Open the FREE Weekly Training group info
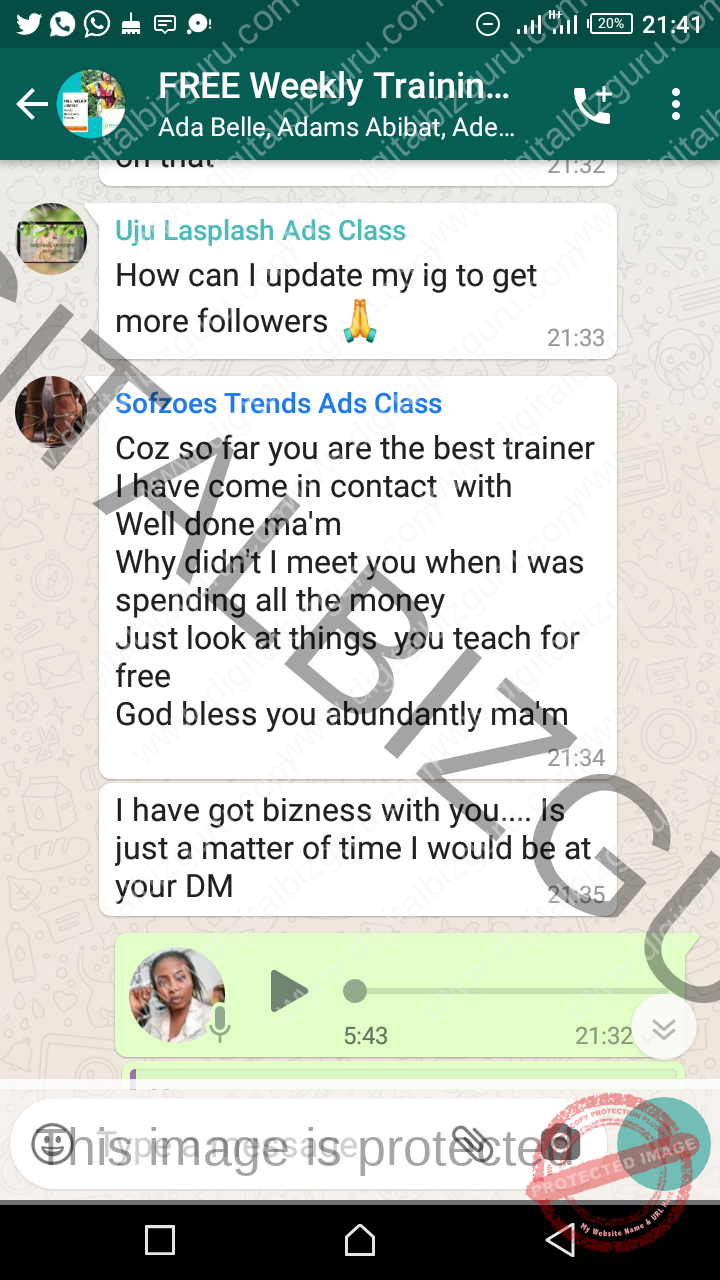This screenshot has width=720, height=1280. [x=334, y=104]
